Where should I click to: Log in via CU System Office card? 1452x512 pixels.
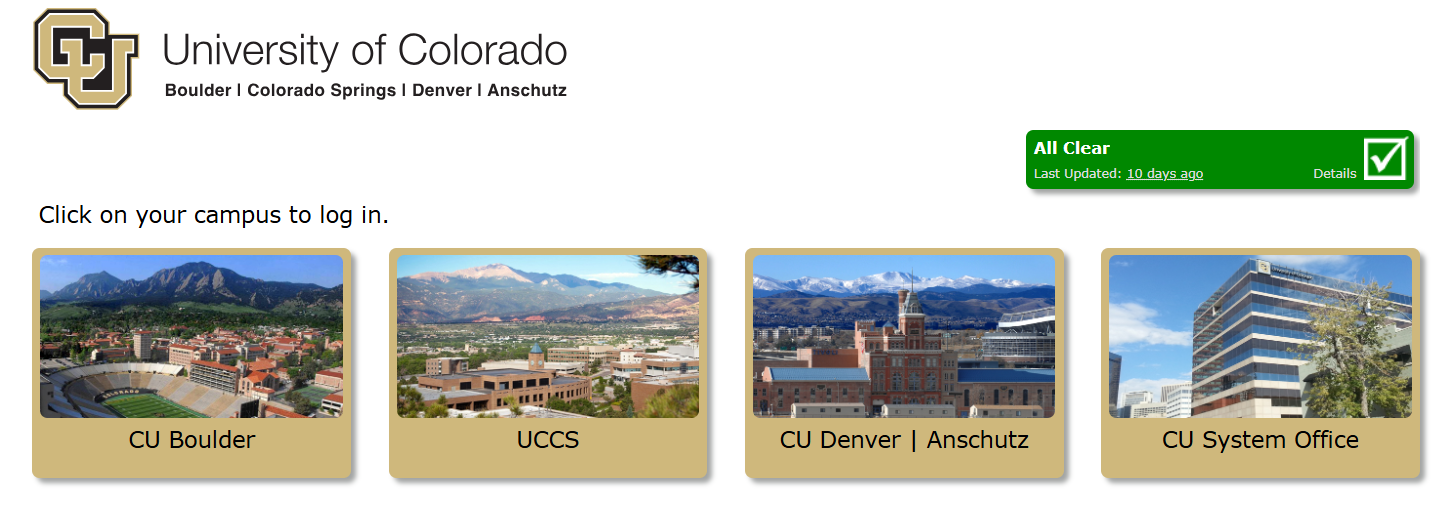tap(1260, 362)
